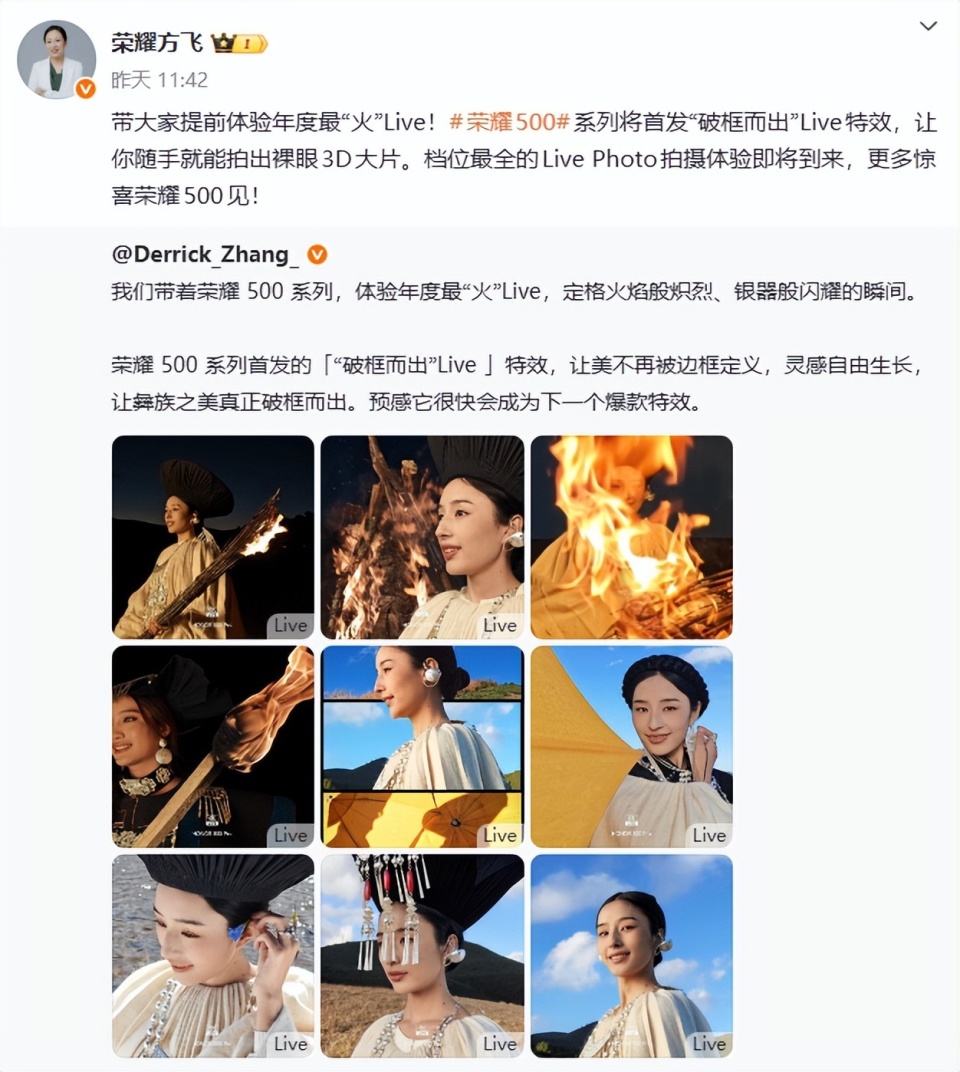Screen dimensions: 960x1072
Task: Click the Live badge on the flame silhouette photo
Action: [x=708, y=624]
